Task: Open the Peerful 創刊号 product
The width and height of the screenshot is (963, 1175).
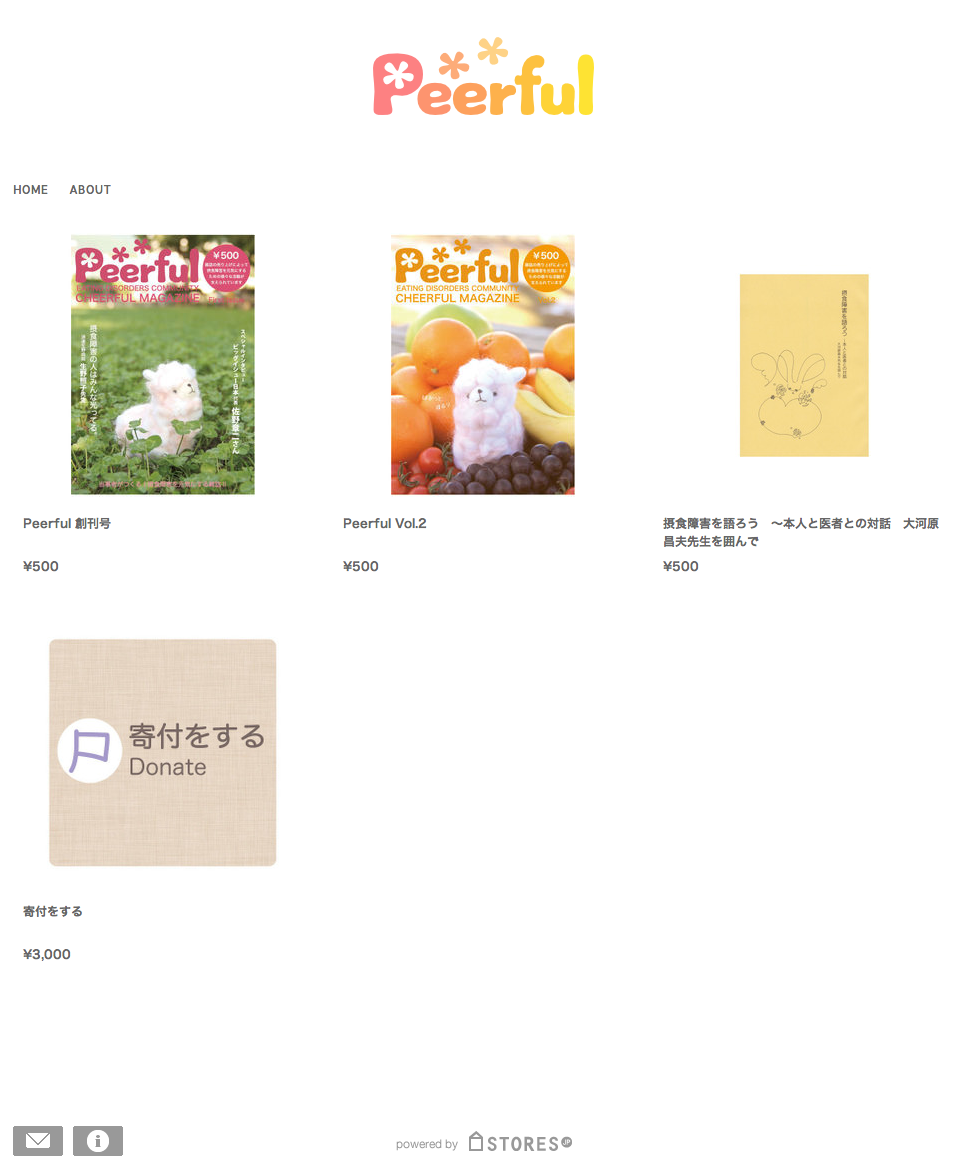Action: point(162,365)
